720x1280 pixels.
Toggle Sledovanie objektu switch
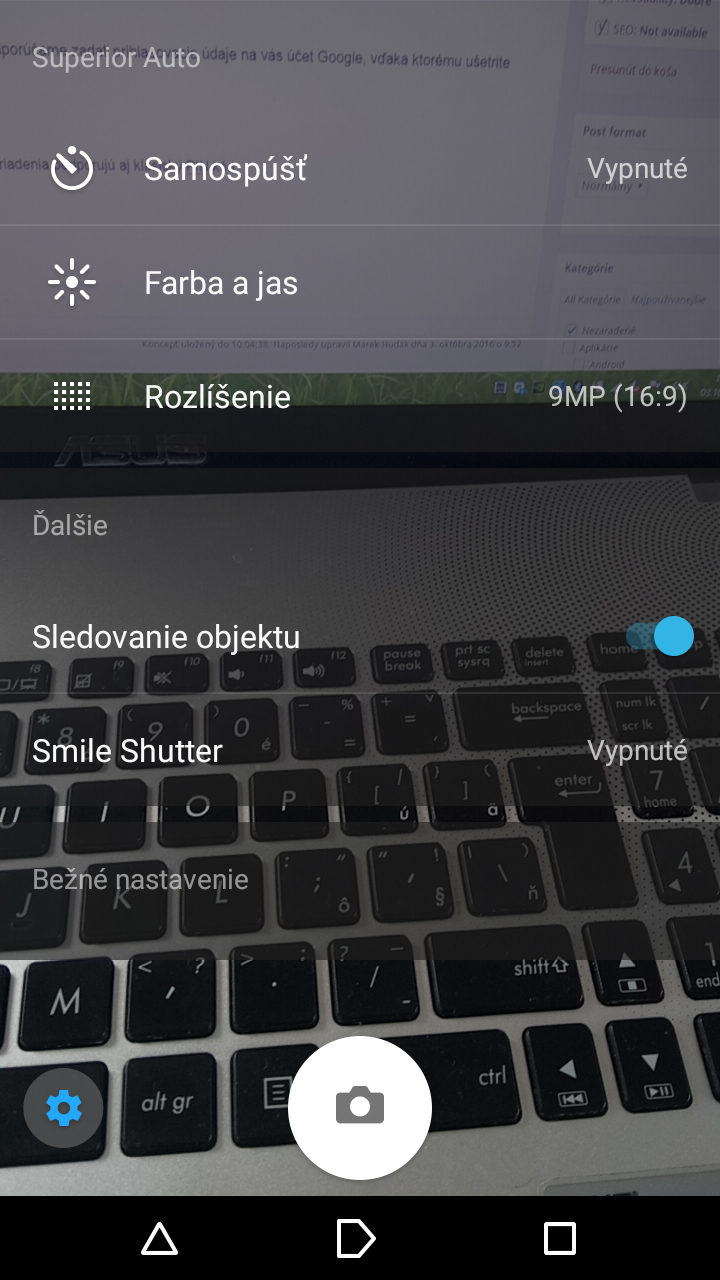click(660, 636)
